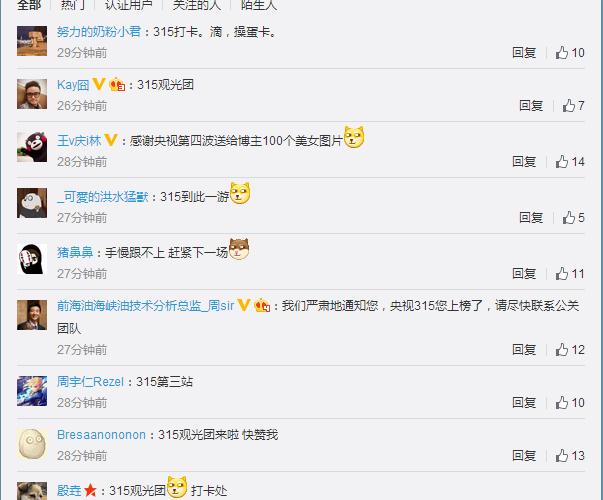Open 猪鼻鼻's avatar
The image size is (603, 500).
point(32,258)
